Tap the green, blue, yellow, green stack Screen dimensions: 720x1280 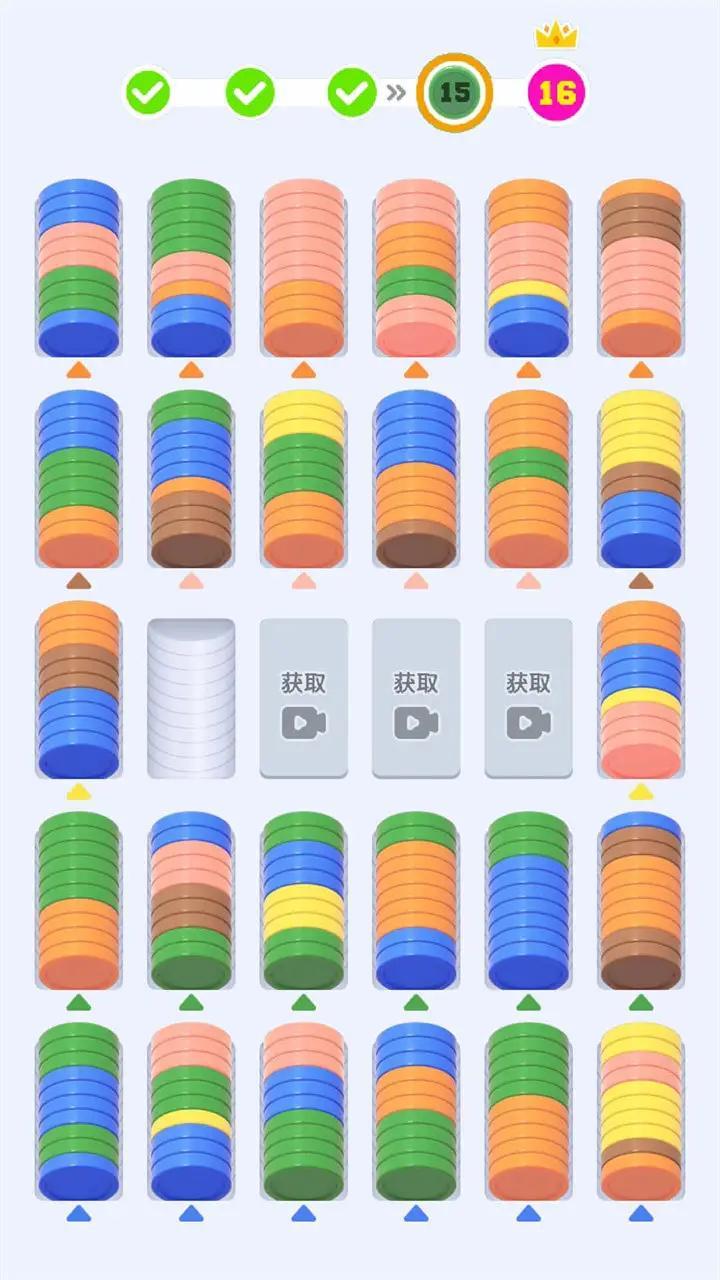click(304, 900)
